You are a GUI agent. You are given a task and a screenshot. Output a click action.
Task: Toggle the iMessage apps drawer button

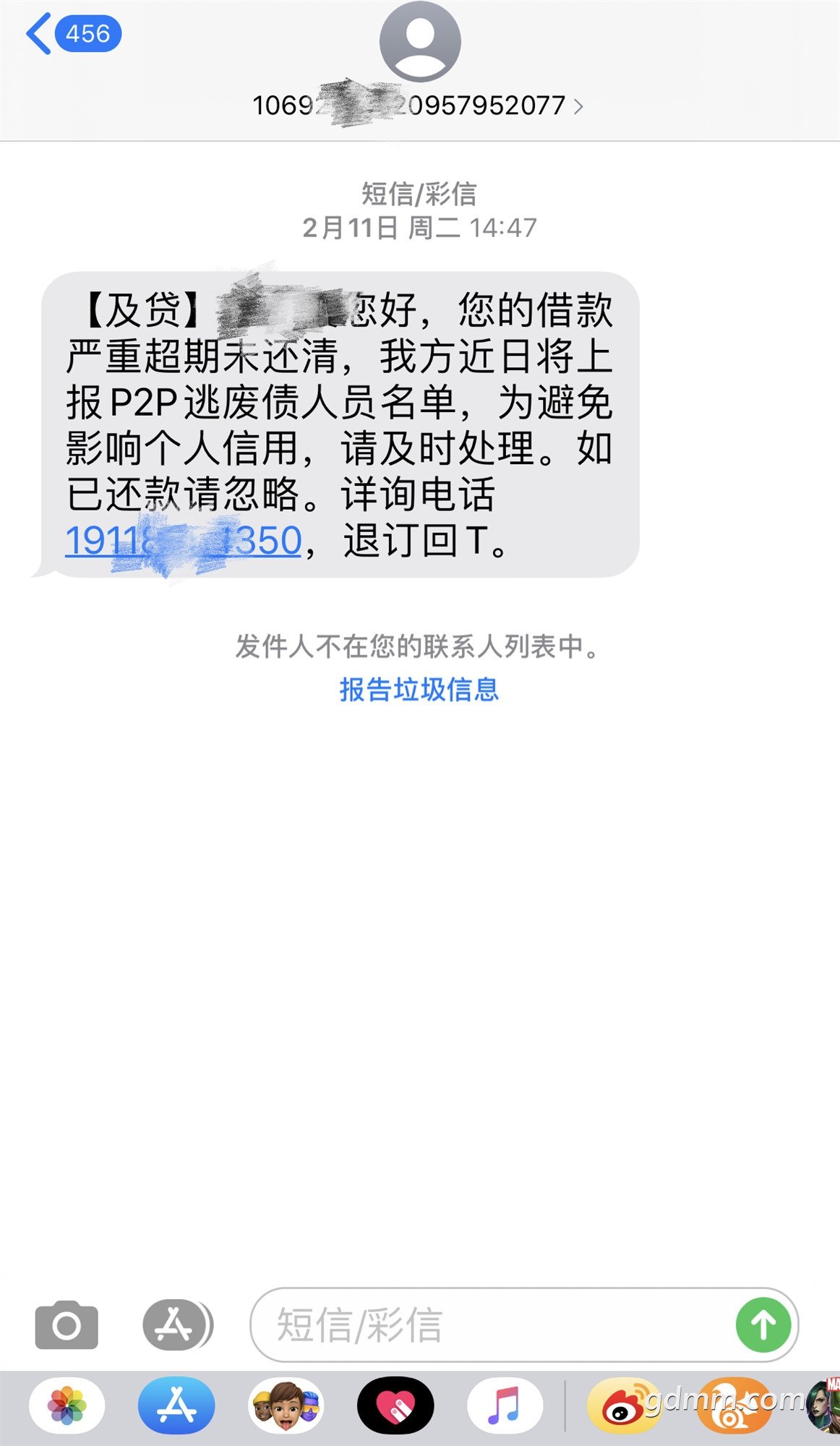click(x=177, y=1325)
